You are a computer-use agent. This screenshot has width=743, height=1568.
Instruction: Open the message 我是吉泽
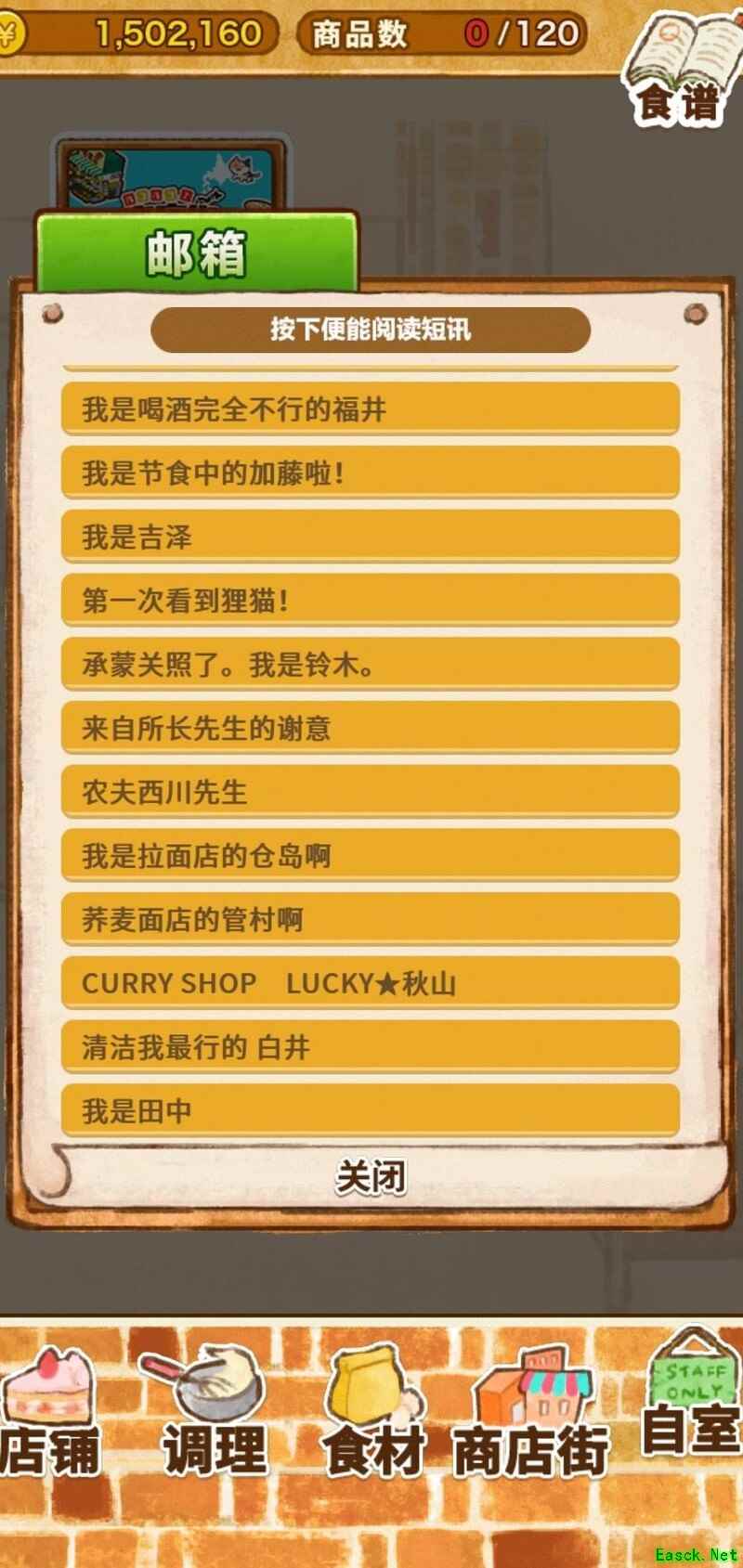click(x=370, y=537)
